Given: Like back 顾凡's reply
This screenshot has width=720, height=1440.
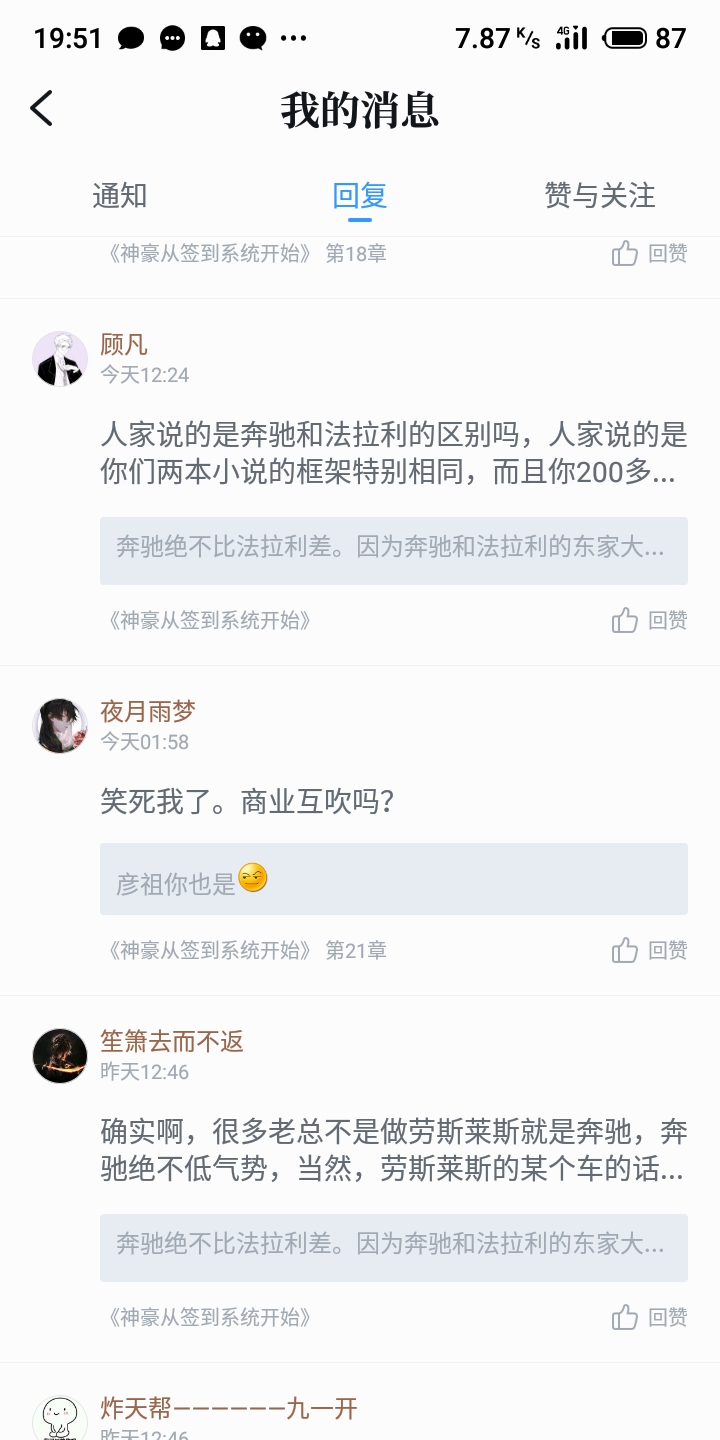Looking at the screenshot, I should 650,620.
